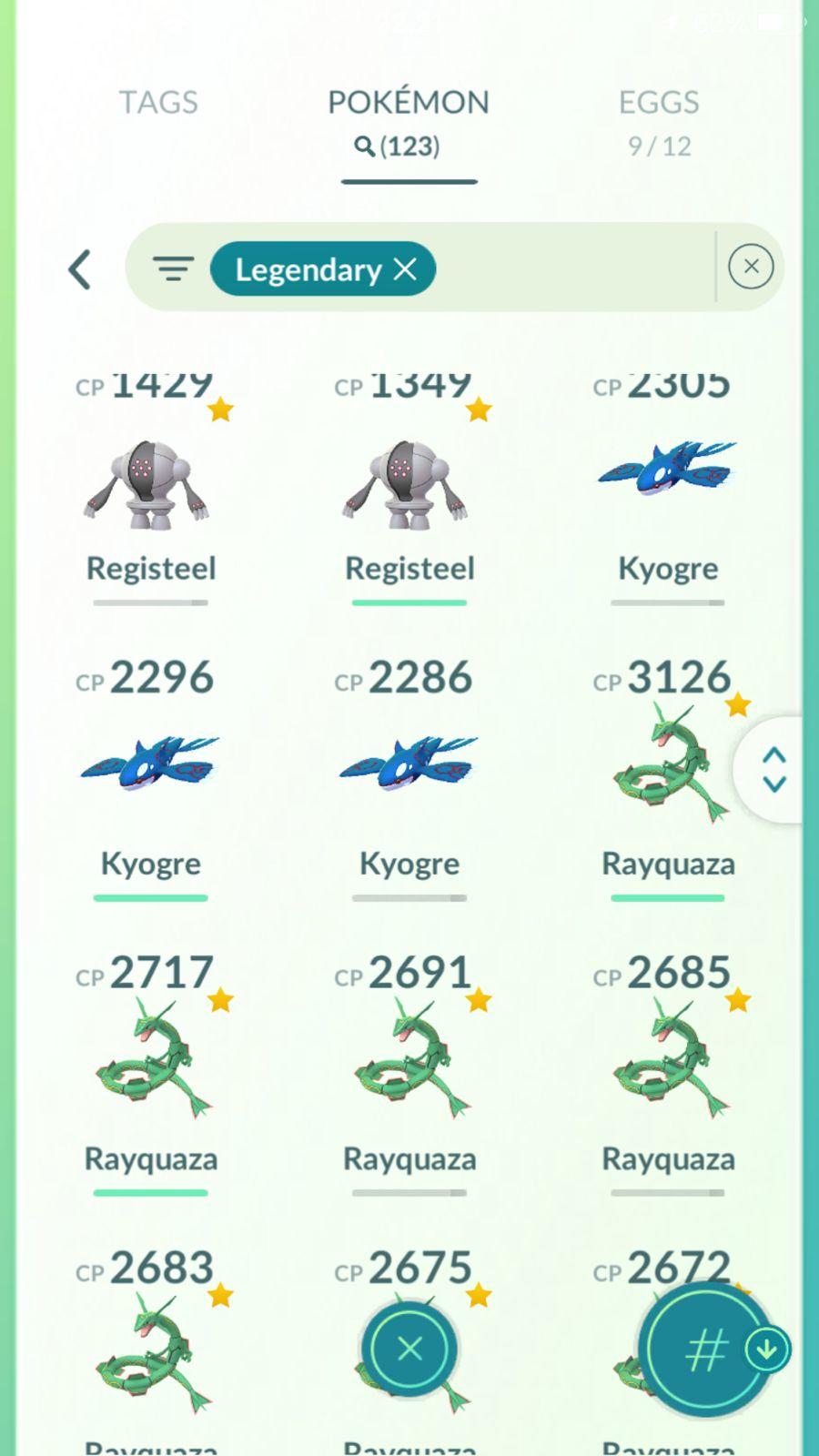Change sort order with the # button
This screenshot has width=819, height=1456.
[x=705, y=1350]
